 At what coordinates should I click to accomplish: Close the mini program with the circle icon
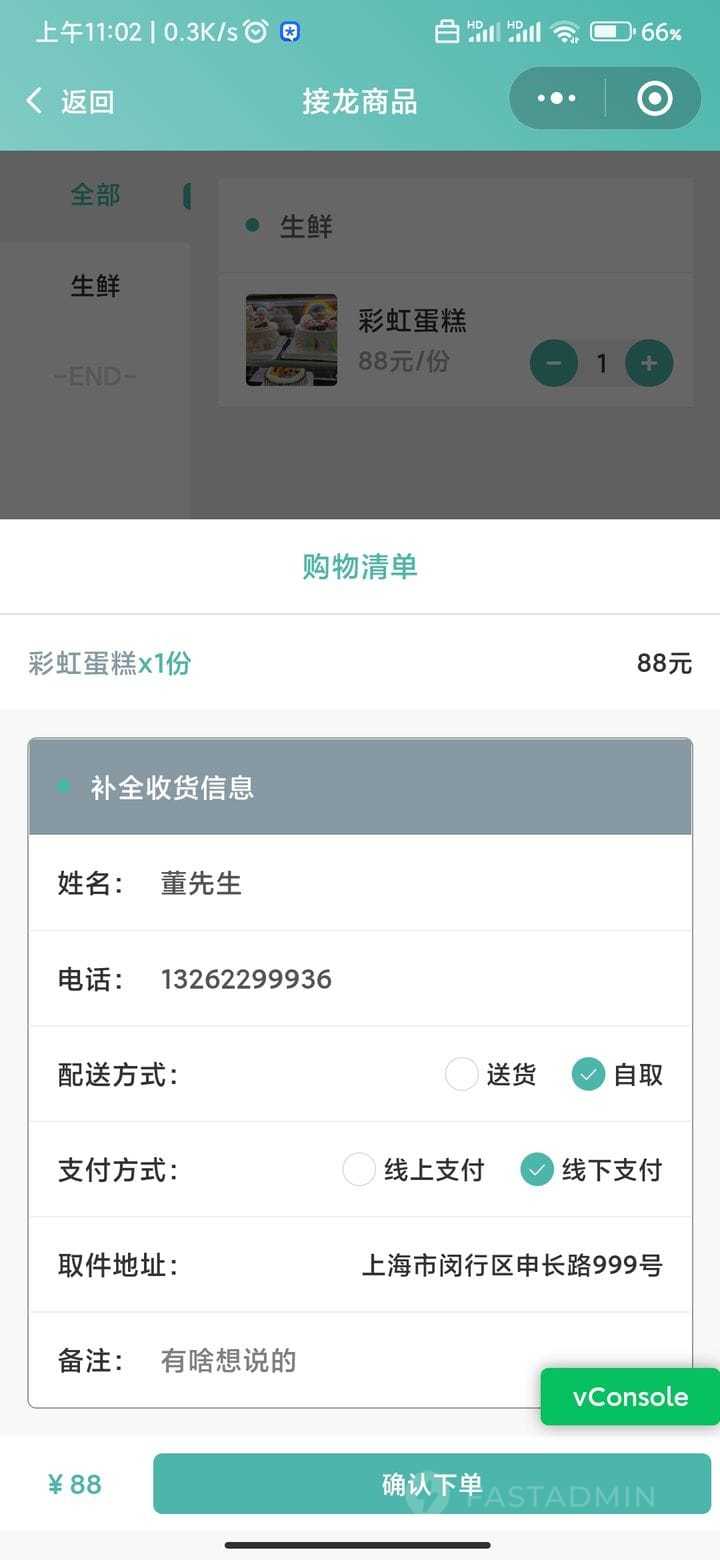[655, 98]
